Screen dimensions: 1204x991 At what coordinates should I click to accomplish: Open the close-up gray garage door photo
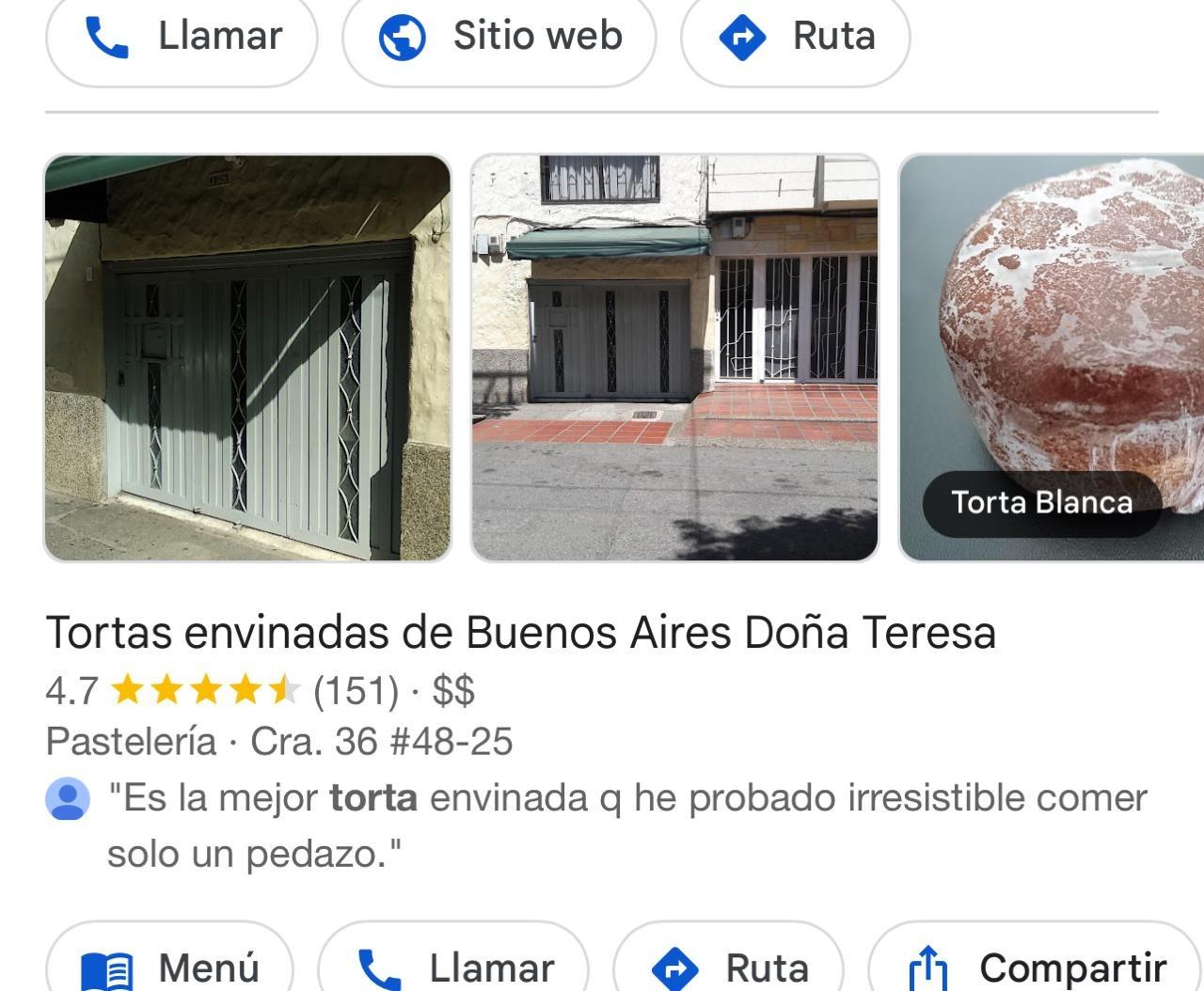pyautogui.click(x=248, y=358)
